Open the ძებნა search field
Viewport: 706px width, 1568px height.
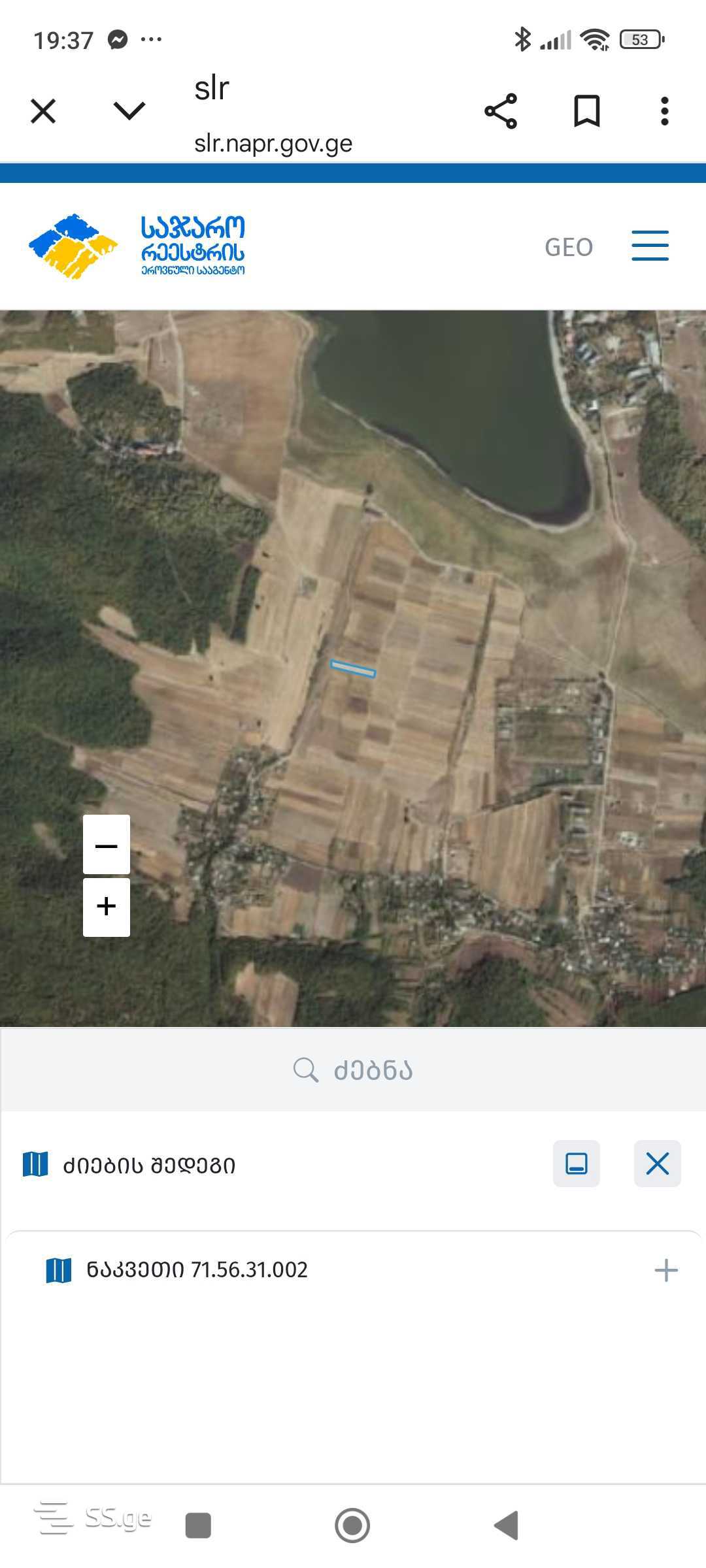coord(353,1070)
